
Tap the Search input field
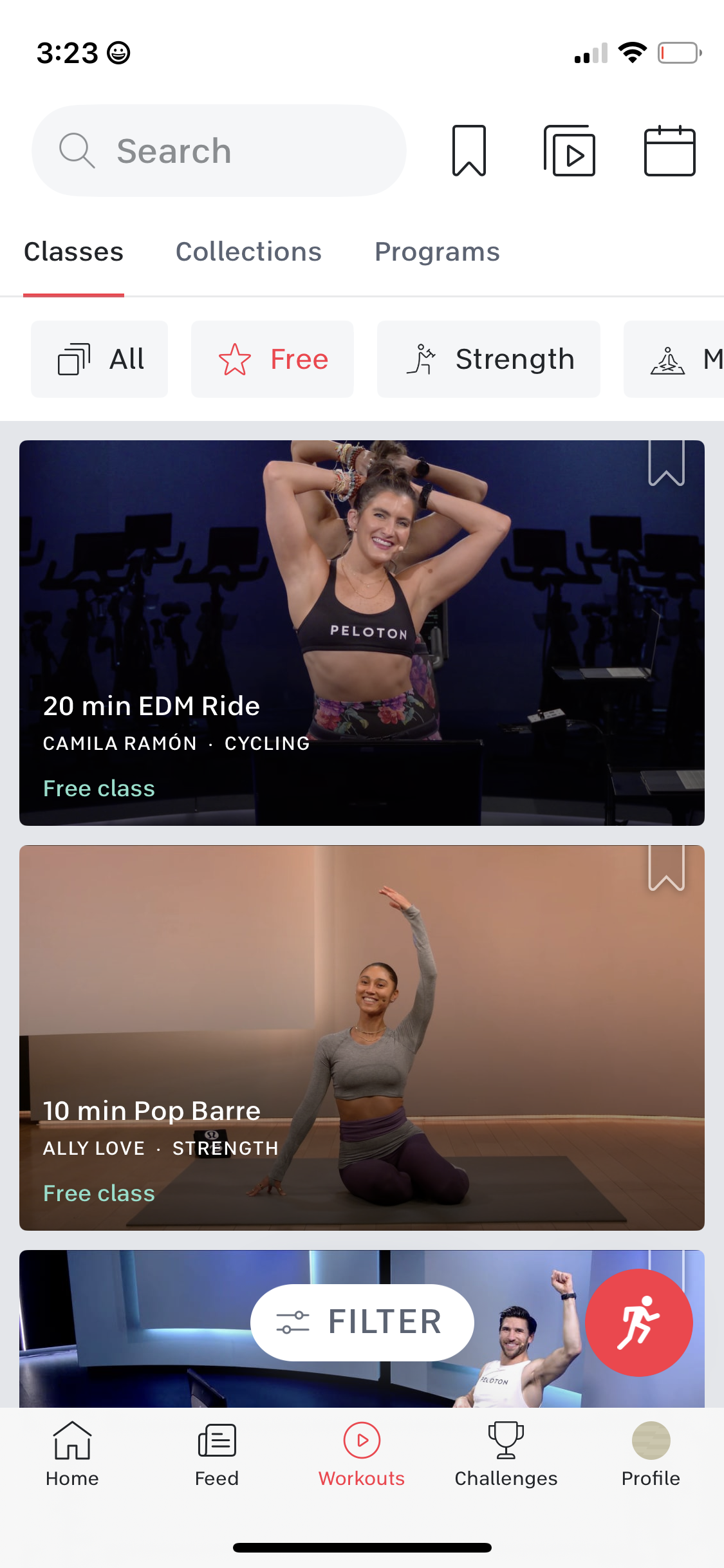click(219, 150)
